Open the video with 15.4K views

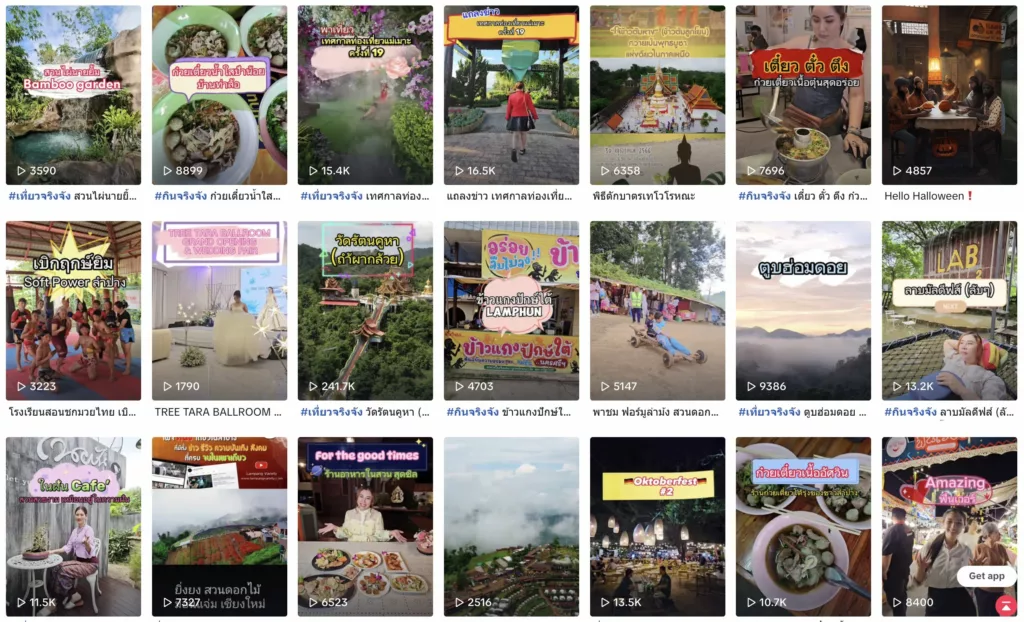[x=365, y=95]
